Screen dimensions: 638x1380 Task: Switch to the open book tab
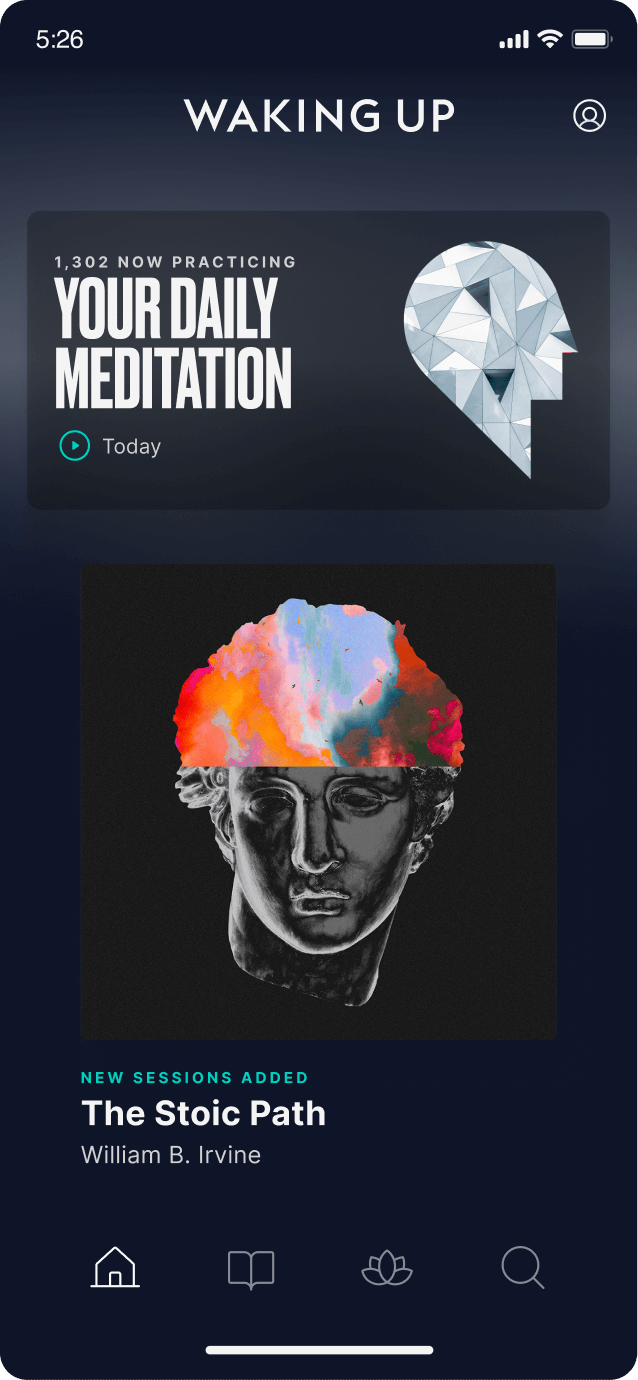click(251, 1269)
